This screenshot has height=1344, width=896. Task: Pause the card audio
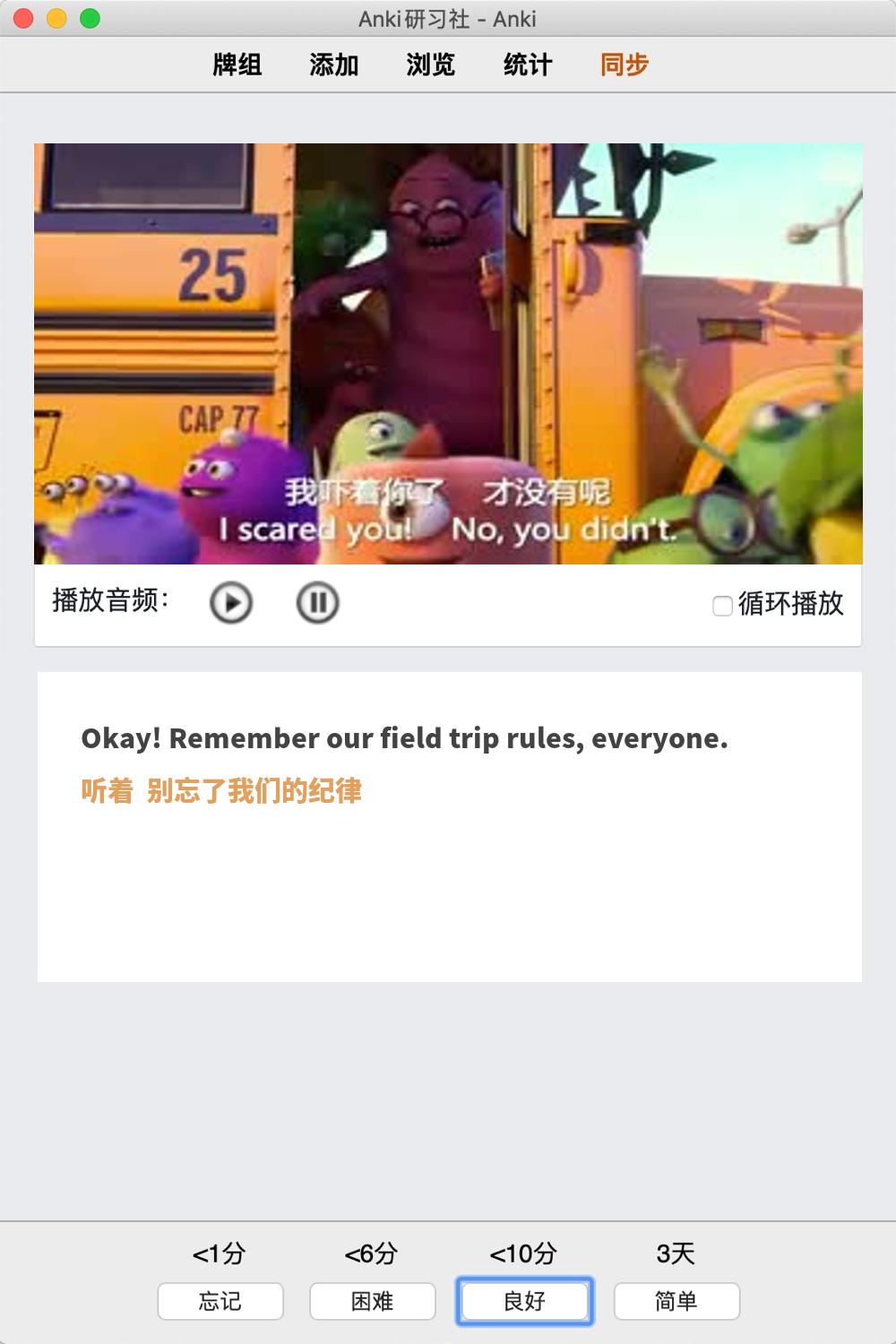click(x=317, y=602)
